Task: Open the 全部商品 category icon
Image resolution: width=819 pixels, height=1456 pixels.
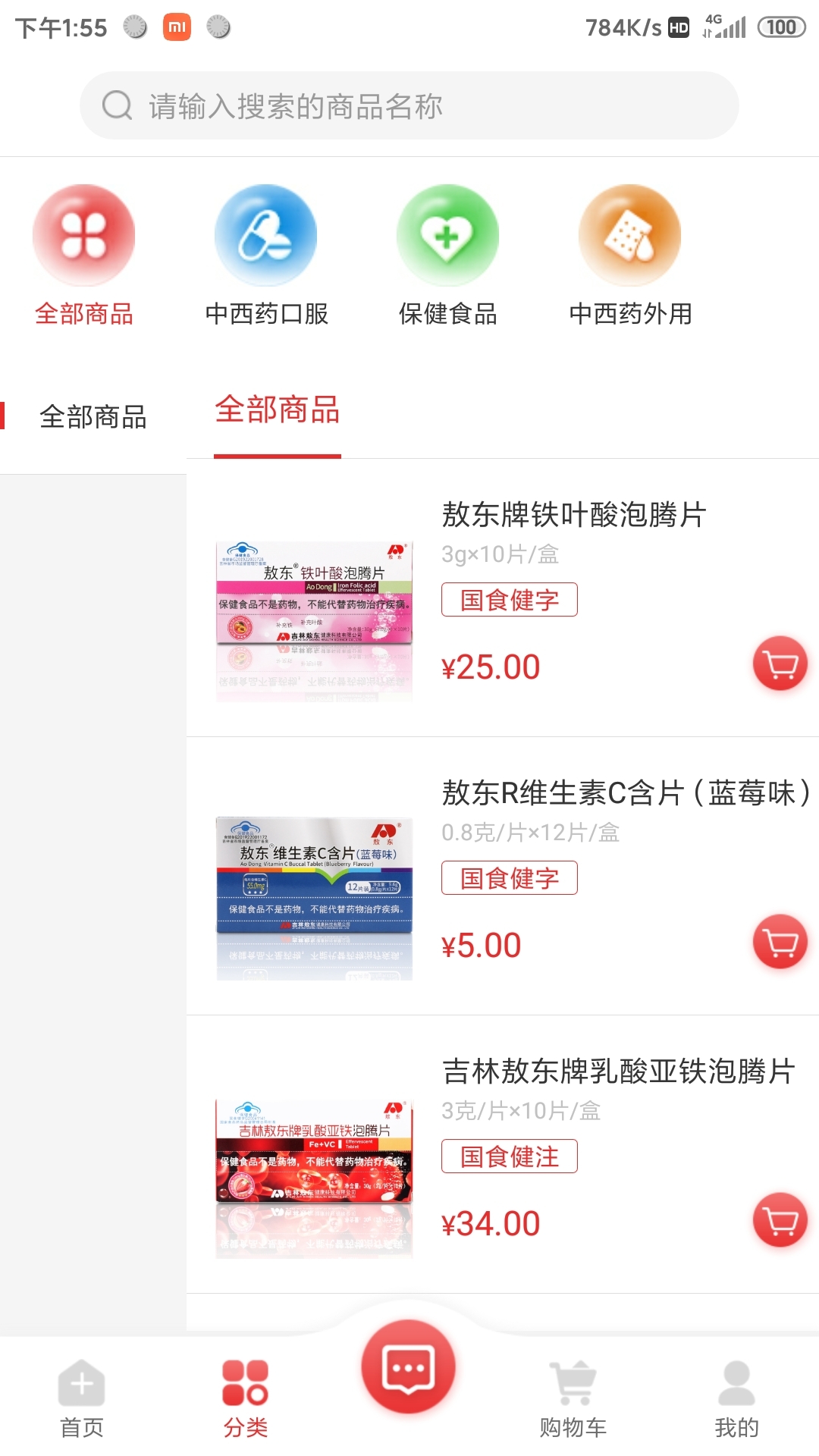Action: coord(84,235)
